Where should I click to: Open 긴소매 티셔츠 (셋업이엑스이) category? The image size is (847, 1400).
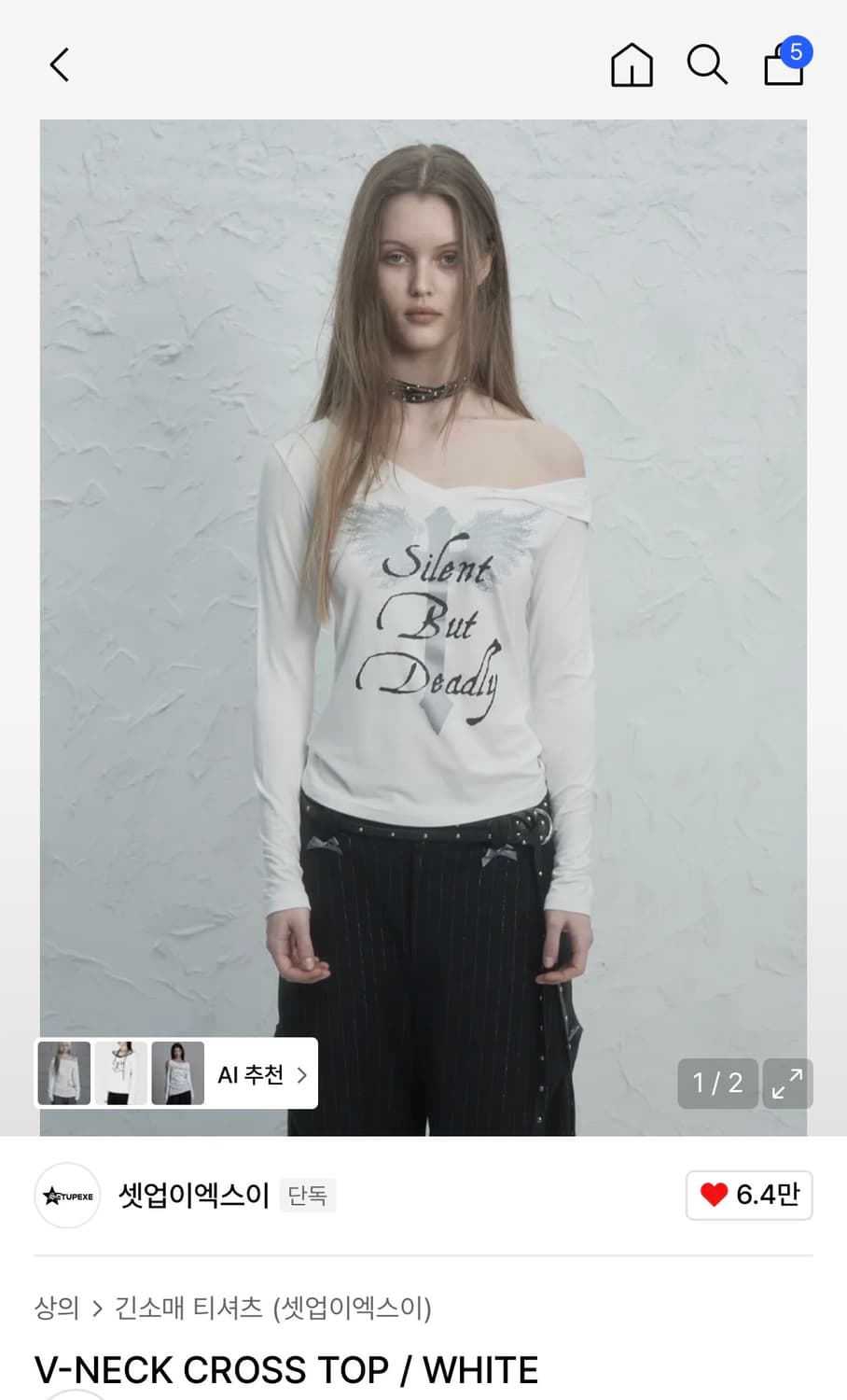tap(275, 1309)
